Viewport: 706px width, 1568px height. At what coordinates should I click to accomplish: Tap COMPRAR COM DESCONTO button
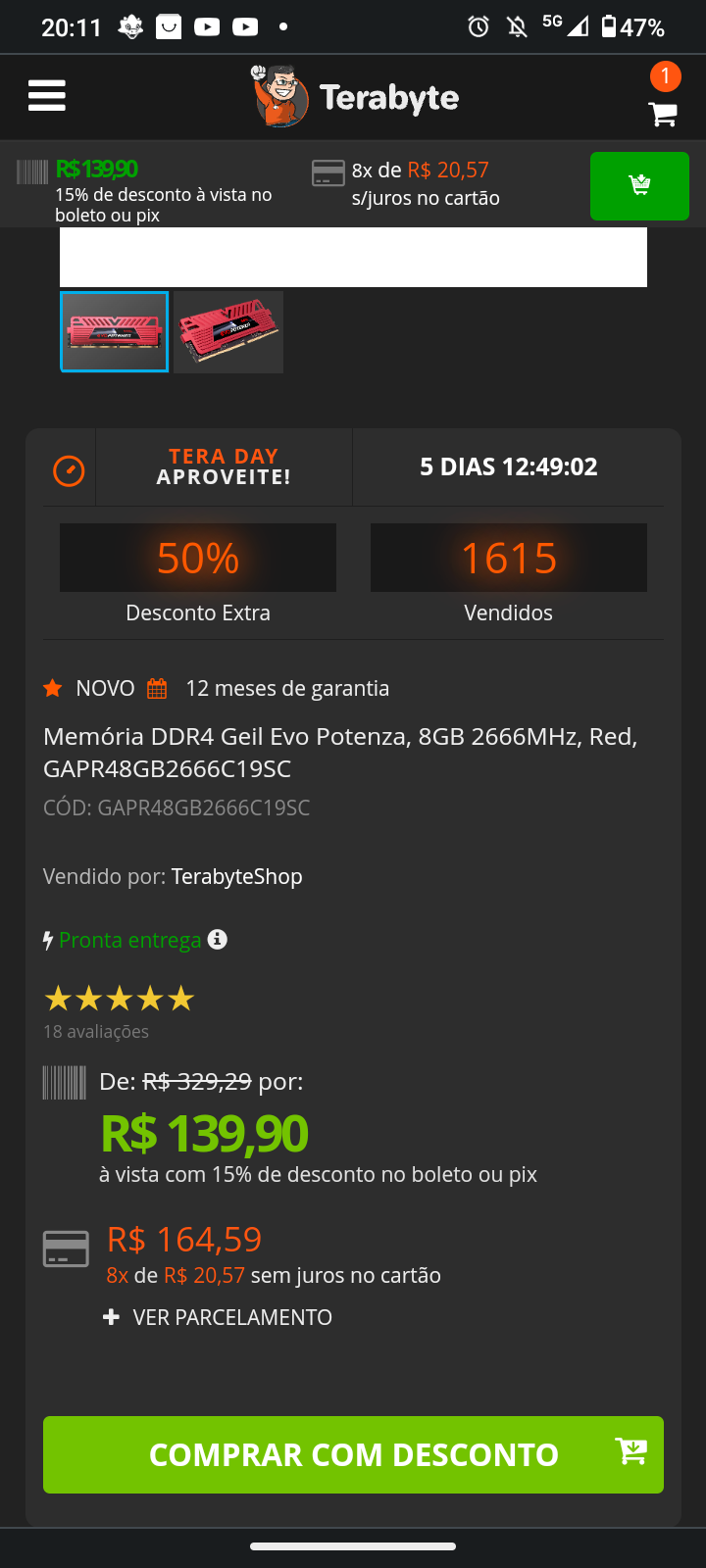(x=353, y=1454)
